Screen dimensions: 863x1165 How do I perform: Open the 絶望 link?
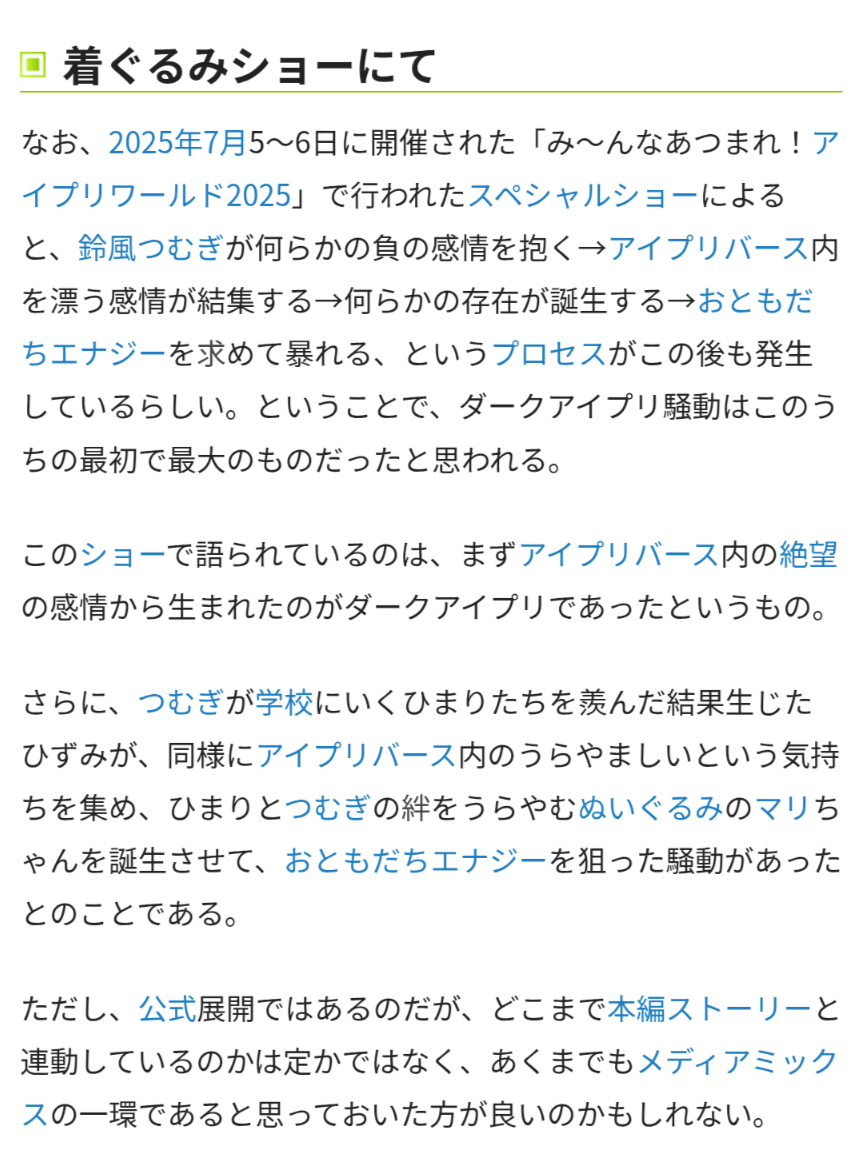pyautogui.click(x=808, y=555)
